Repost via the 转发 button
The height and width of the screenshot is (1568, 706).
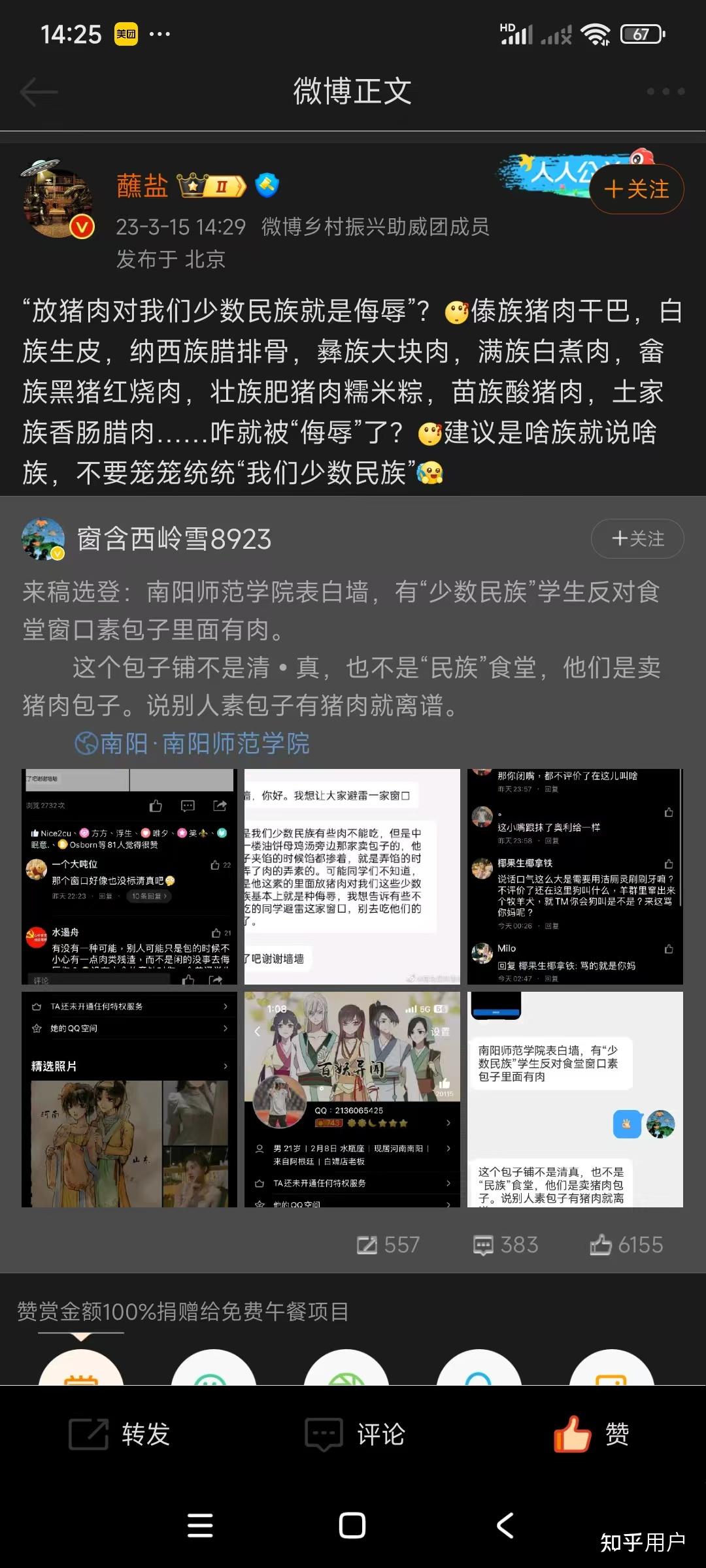(x=120, y=1434)
